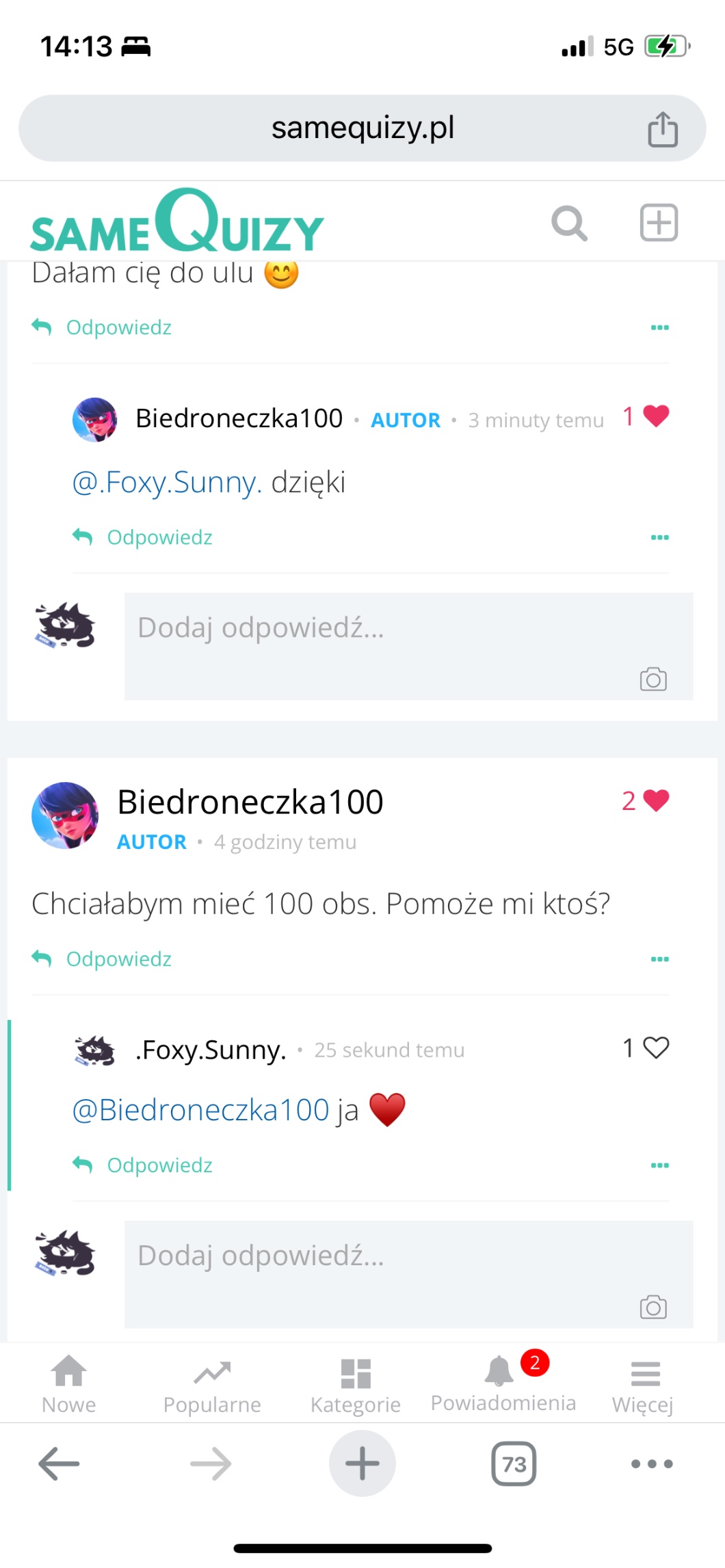Go back in the browser
Screen dimensions: 725x1568
coord(59,1464)
